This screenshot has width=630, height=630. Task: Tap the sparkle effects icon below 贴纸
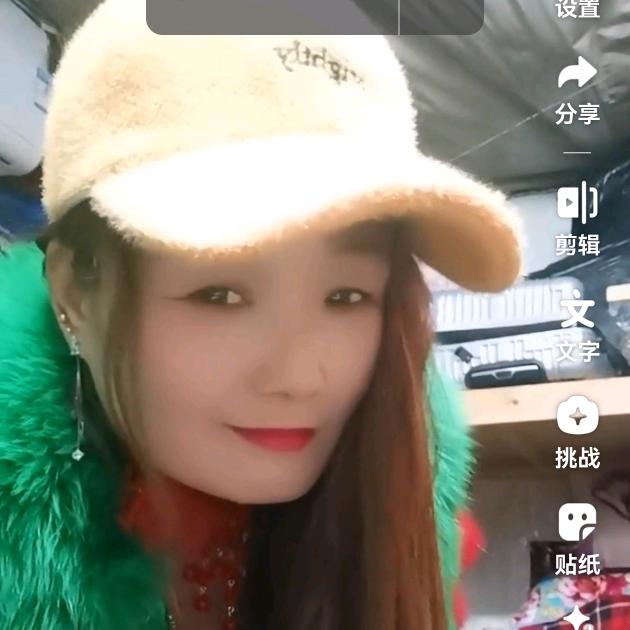[577, 619]
